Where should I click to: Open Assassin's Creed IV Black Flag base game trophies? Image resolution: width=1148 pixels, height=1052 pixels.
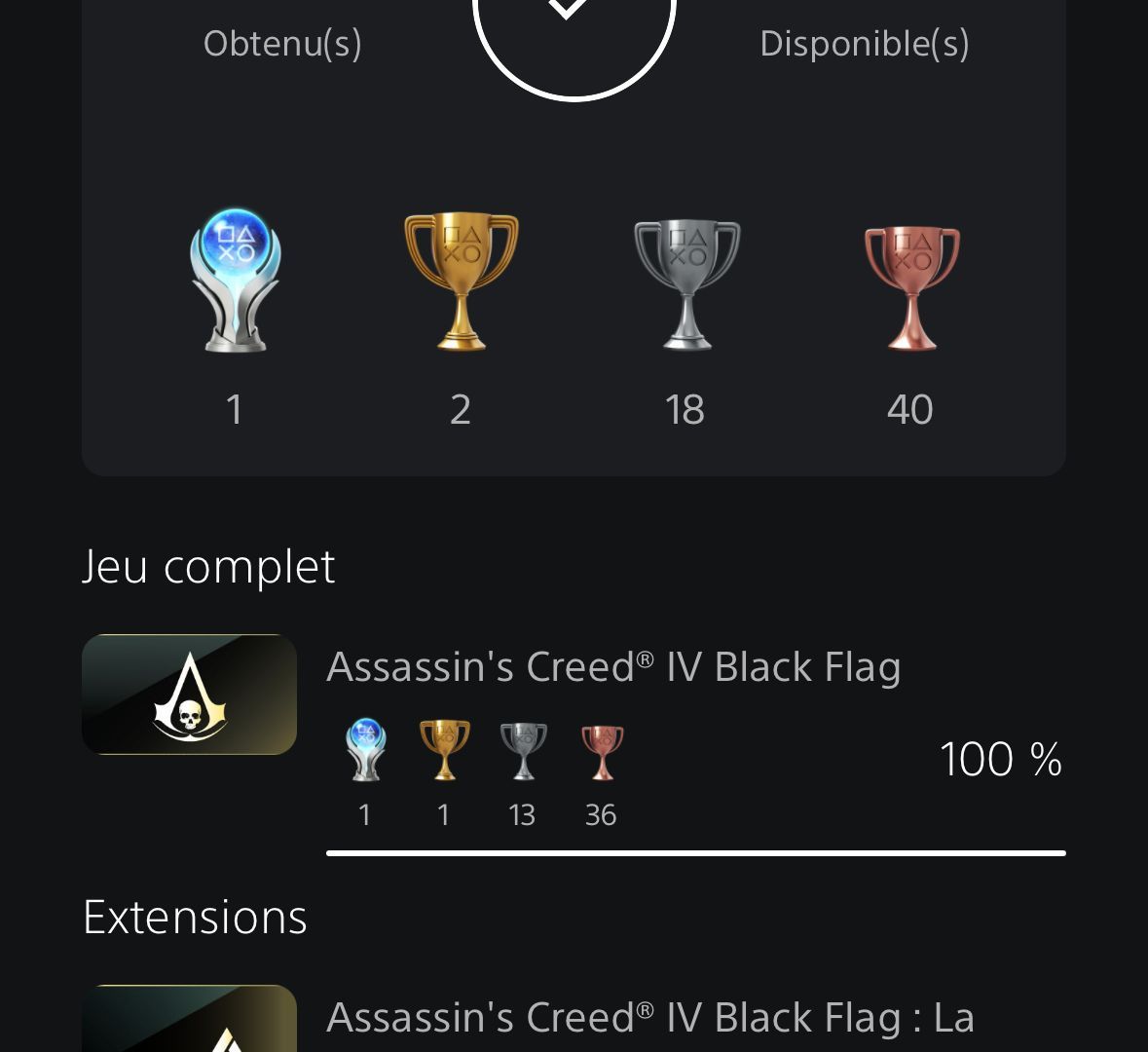coord(613,668)
